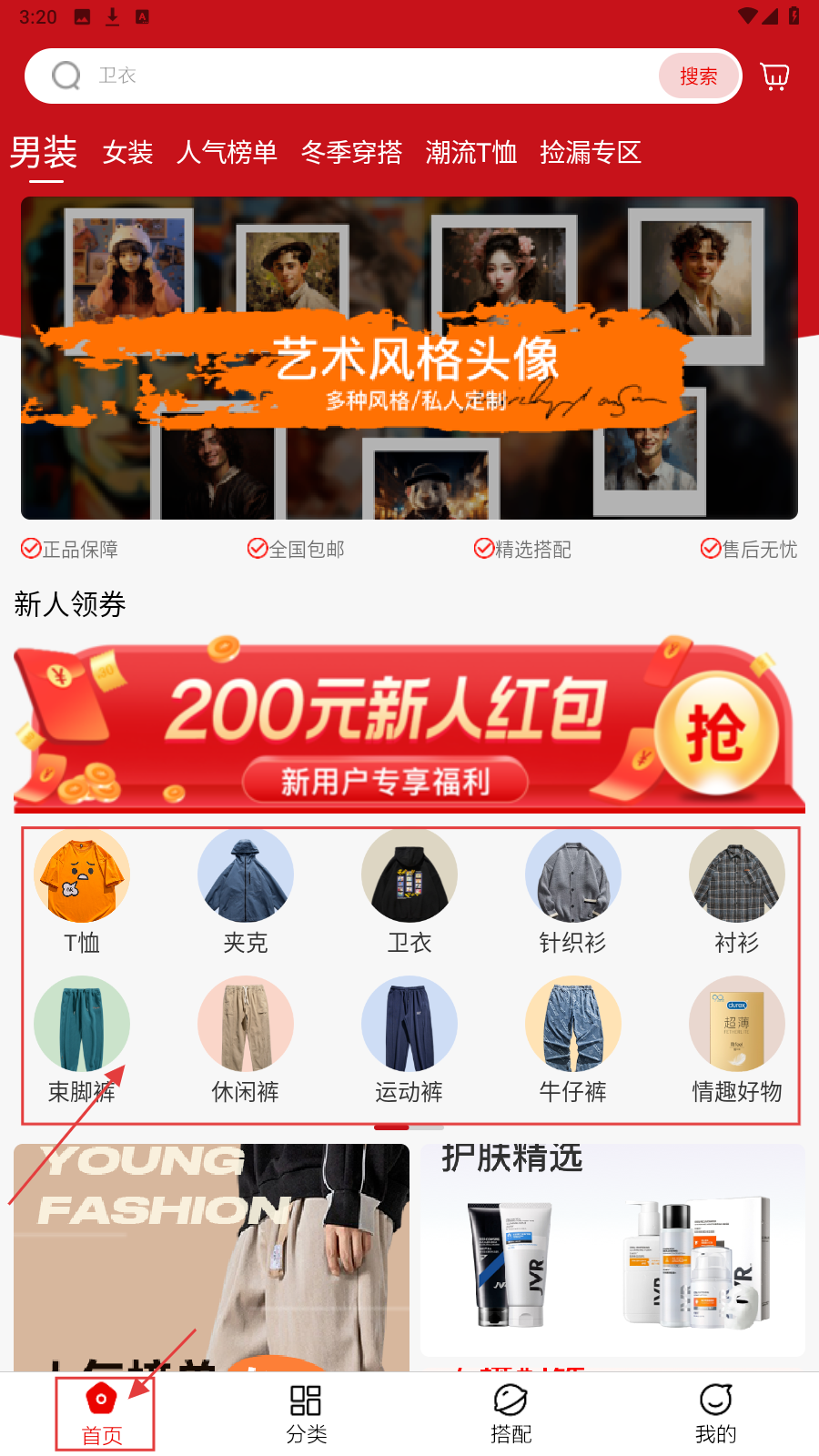Screen dimensions: 819x1456
Task: Open the 休闲裤 category
Action: point(246,1039)
